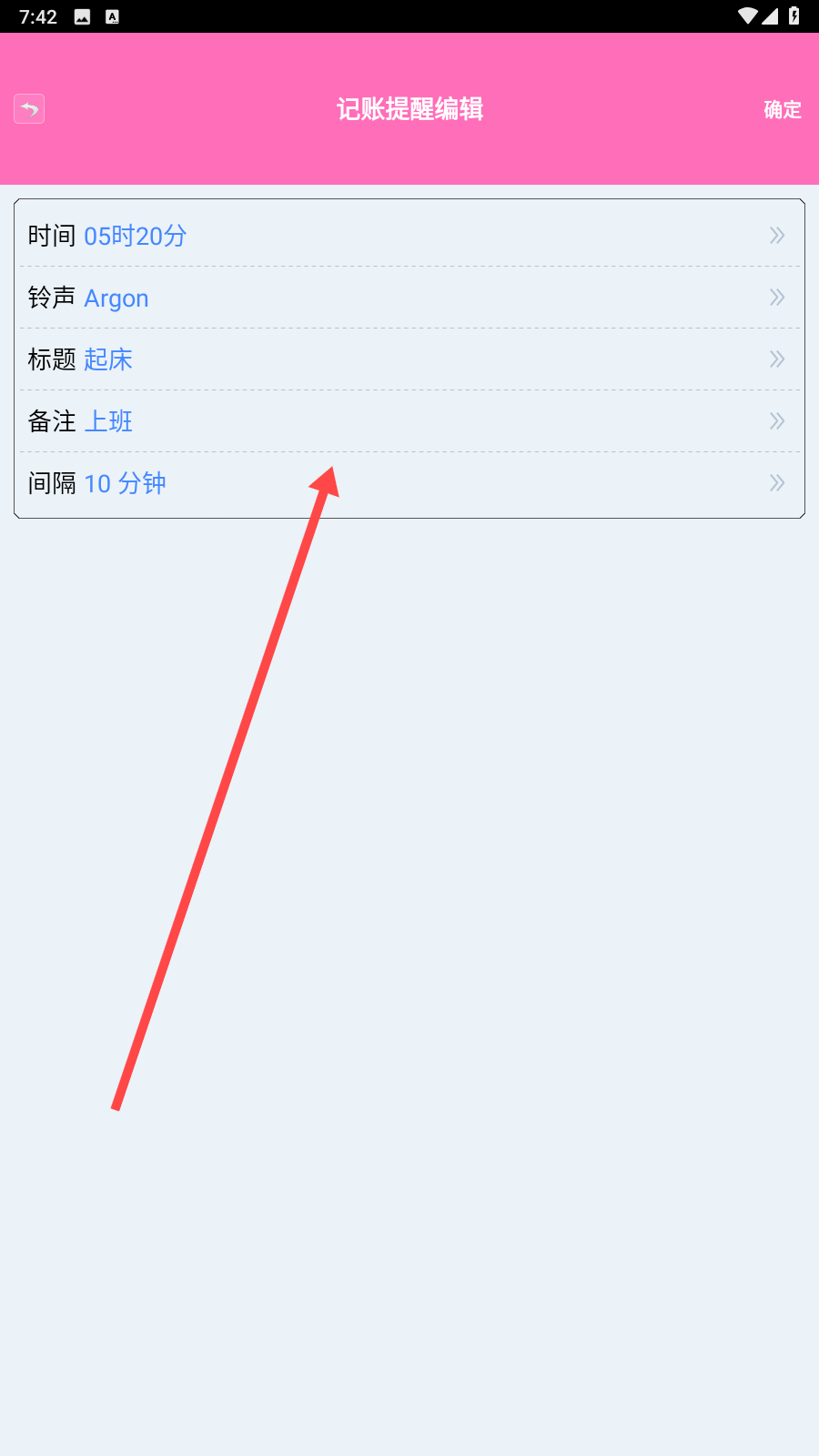Edit the 标题 起床 row

pos(409,359)
